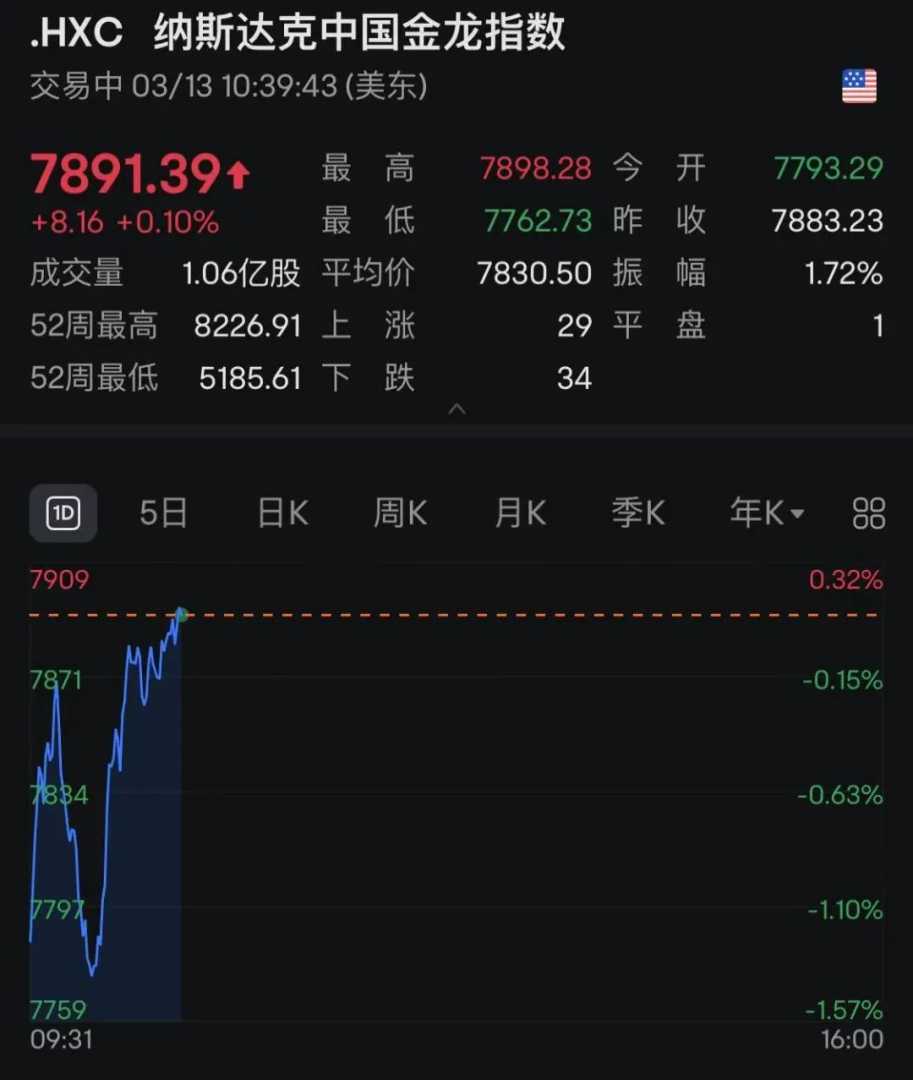This screenshot has width=913, height=1080.
Task: Select the 1D intraday chart tab
Action: point(63,513)
